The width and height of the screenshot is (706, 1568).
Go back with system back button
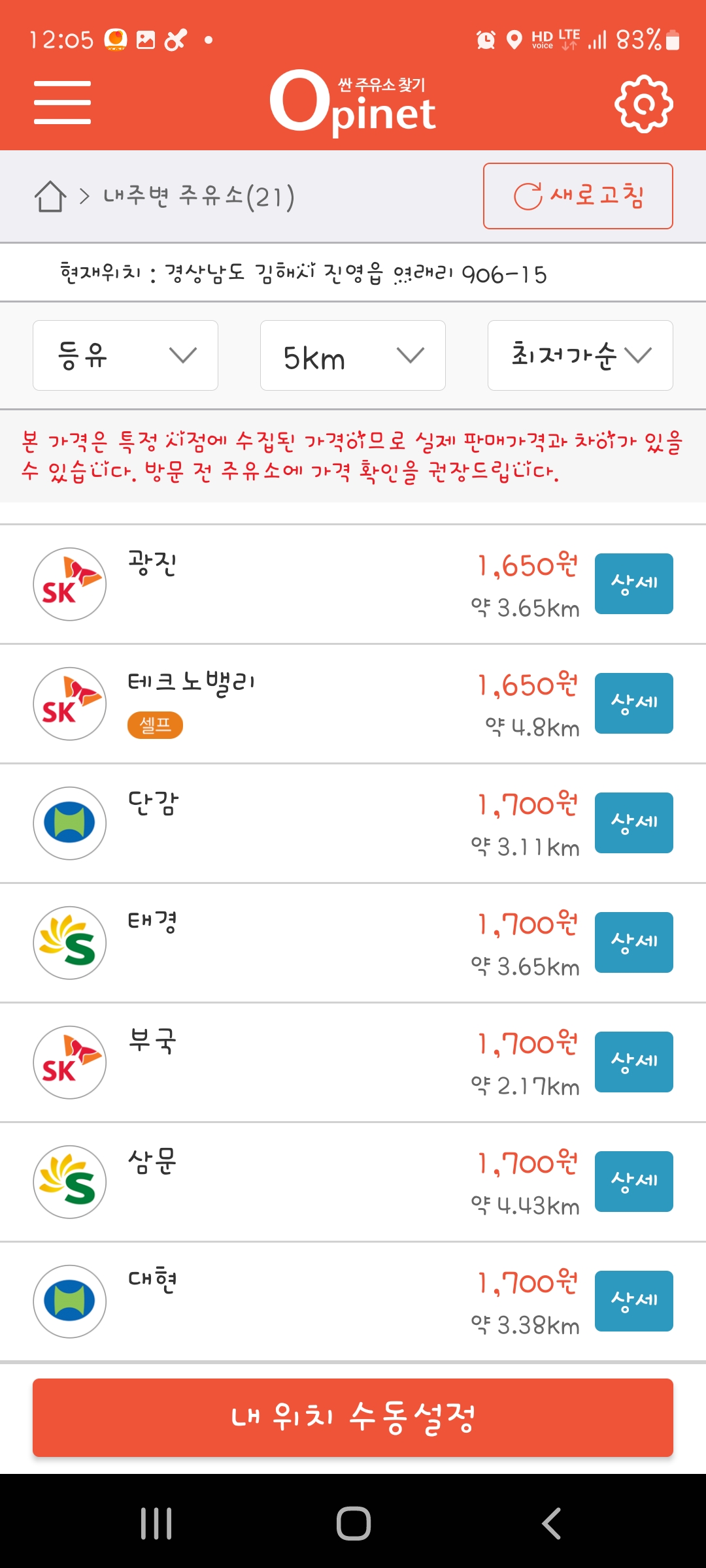coord(551,1524)
